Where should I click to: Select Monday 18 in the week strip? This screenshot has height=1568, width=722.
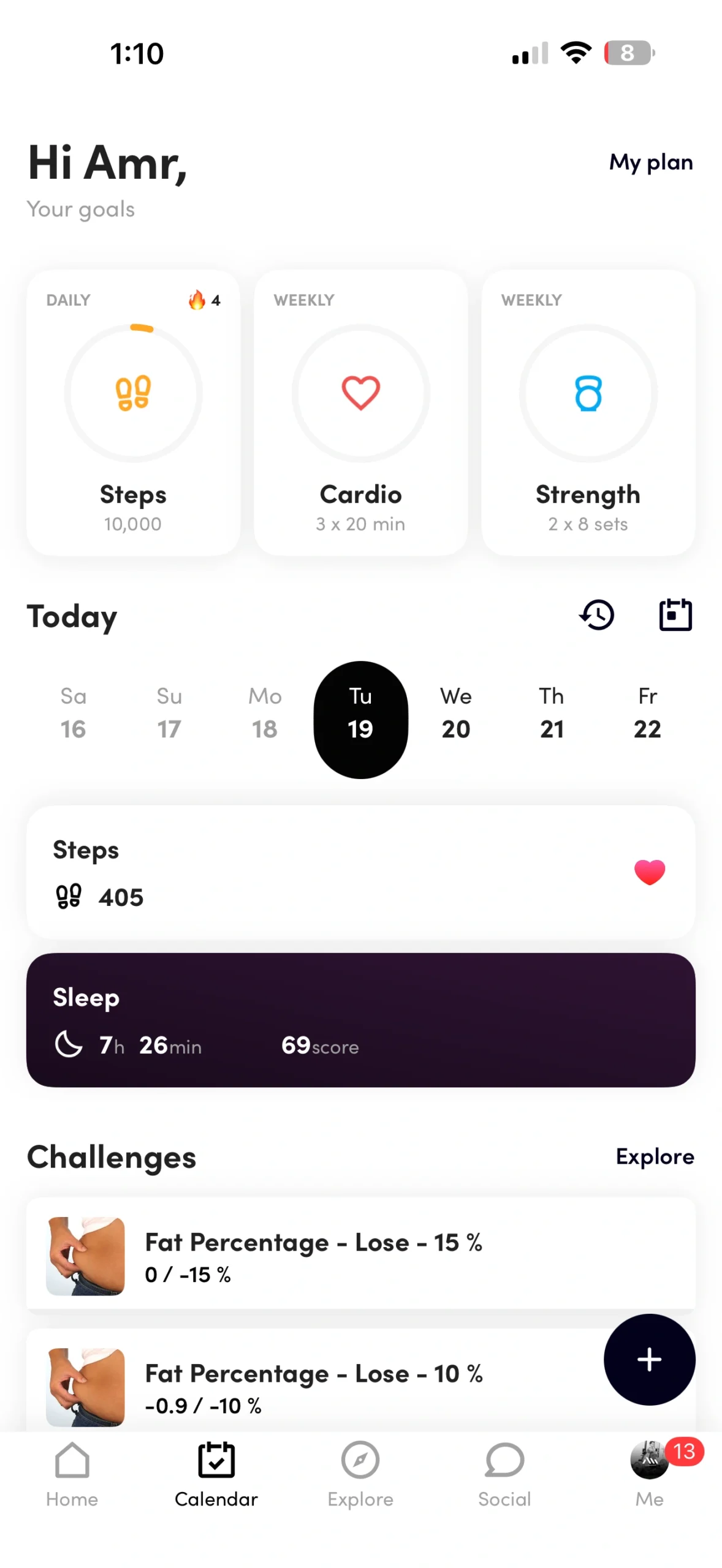[x=265, y=712]
